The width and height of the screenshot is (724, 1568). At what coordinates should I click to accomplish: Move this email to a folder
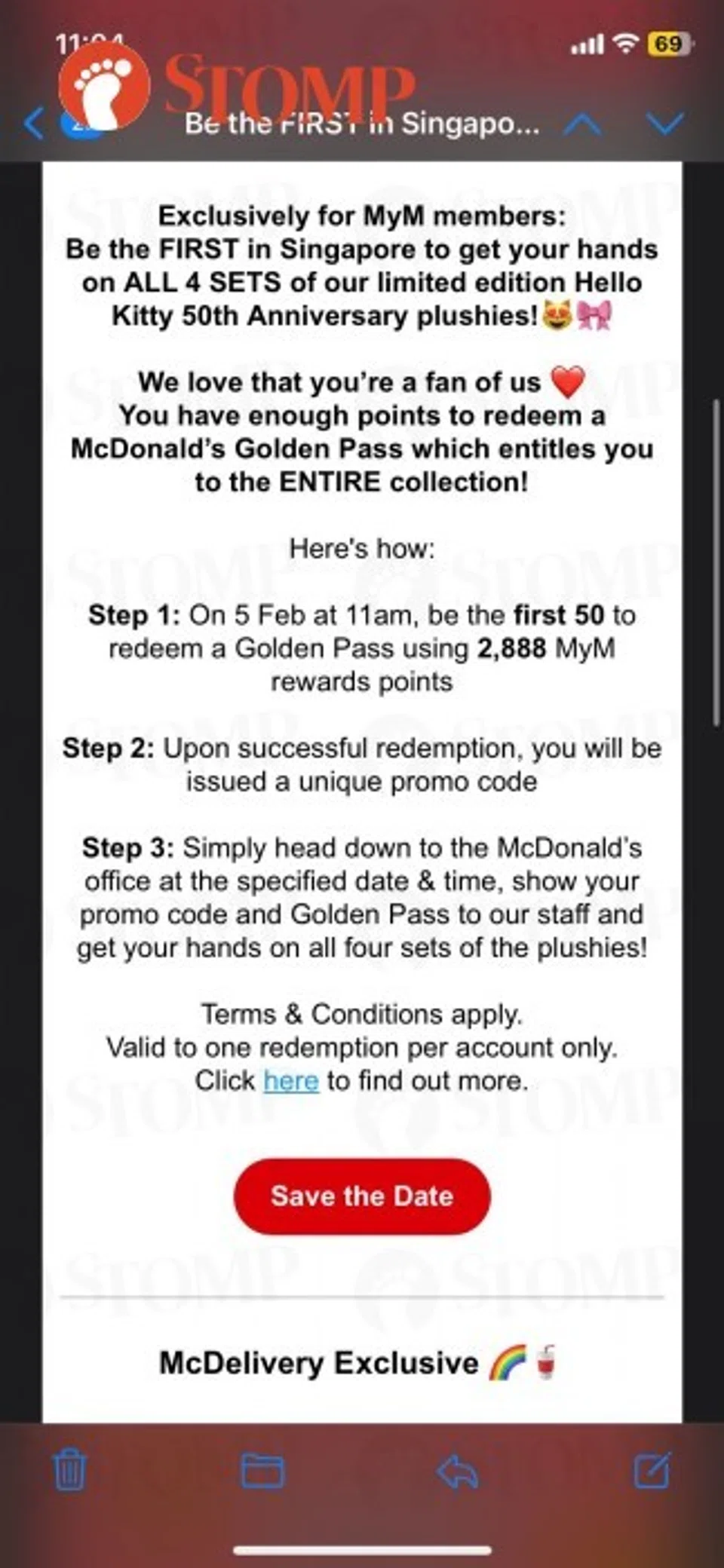[262, 1469]
